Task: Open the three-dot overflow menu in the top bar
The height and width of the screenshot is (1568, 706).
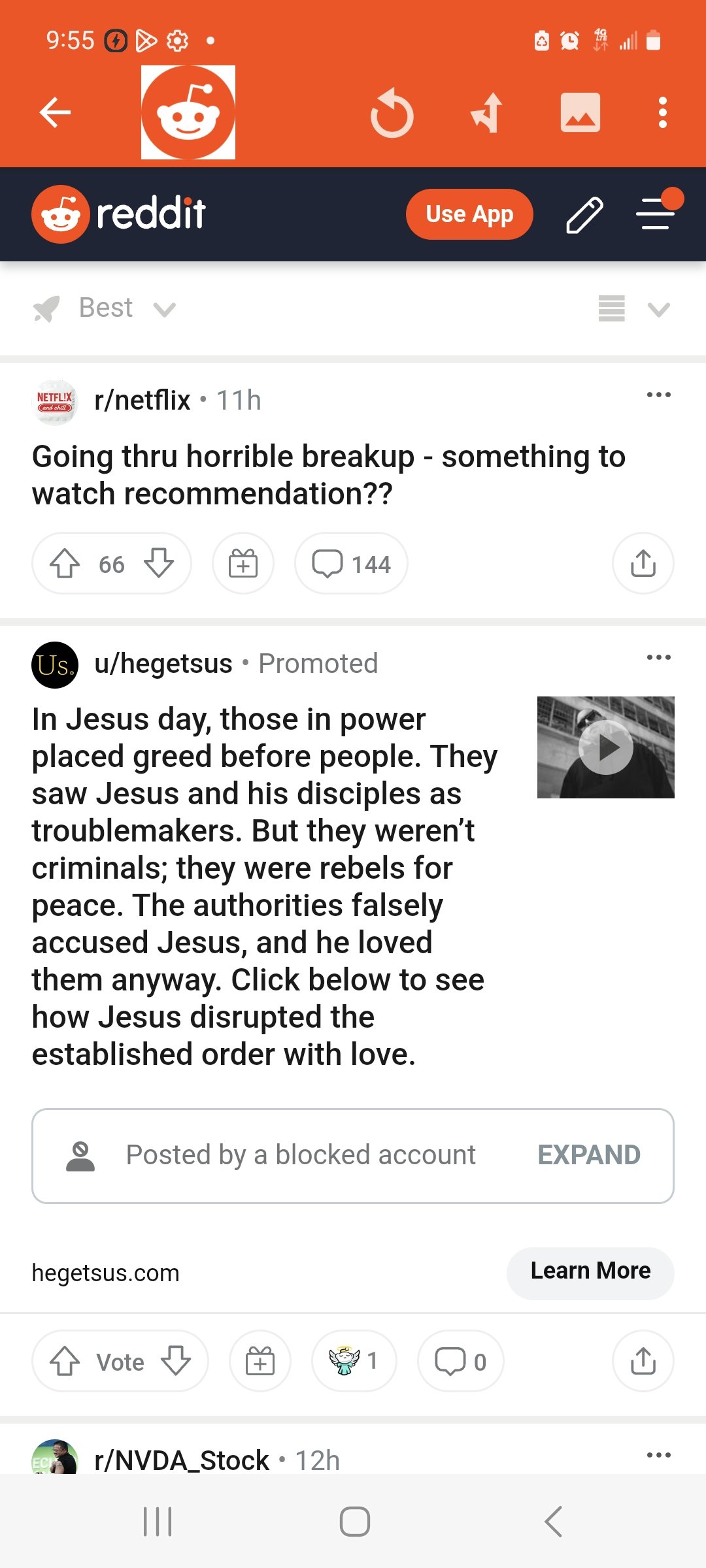Action: (663, 112)
